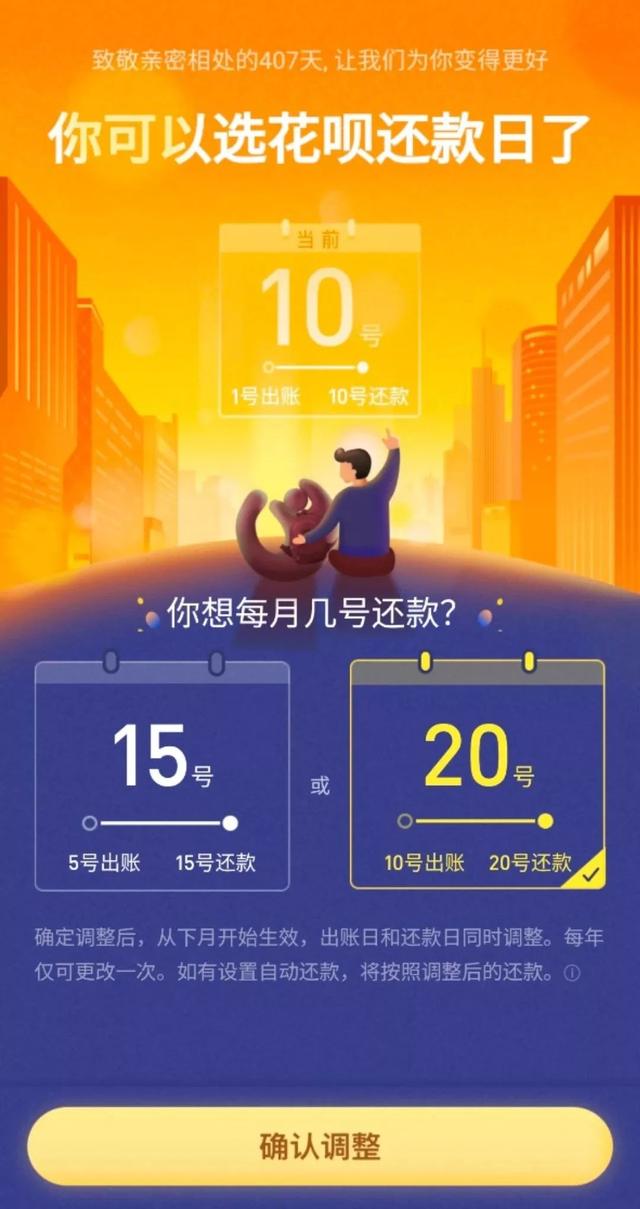Tap the 确认调整 button

click(x=320, y=1146)
